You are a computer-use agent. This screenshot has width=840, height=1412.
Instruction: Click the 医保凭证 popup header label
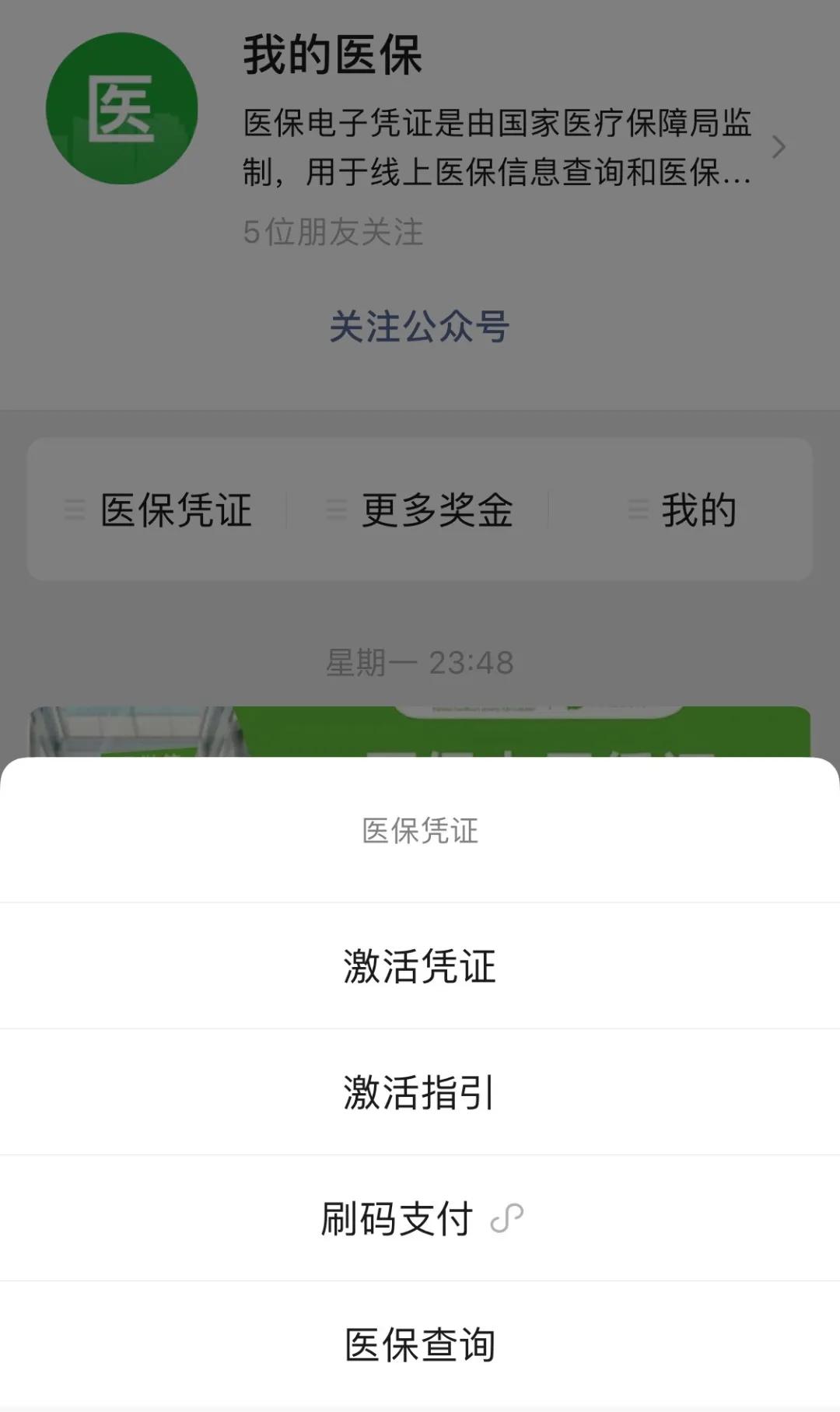click(x=420, y=830)
